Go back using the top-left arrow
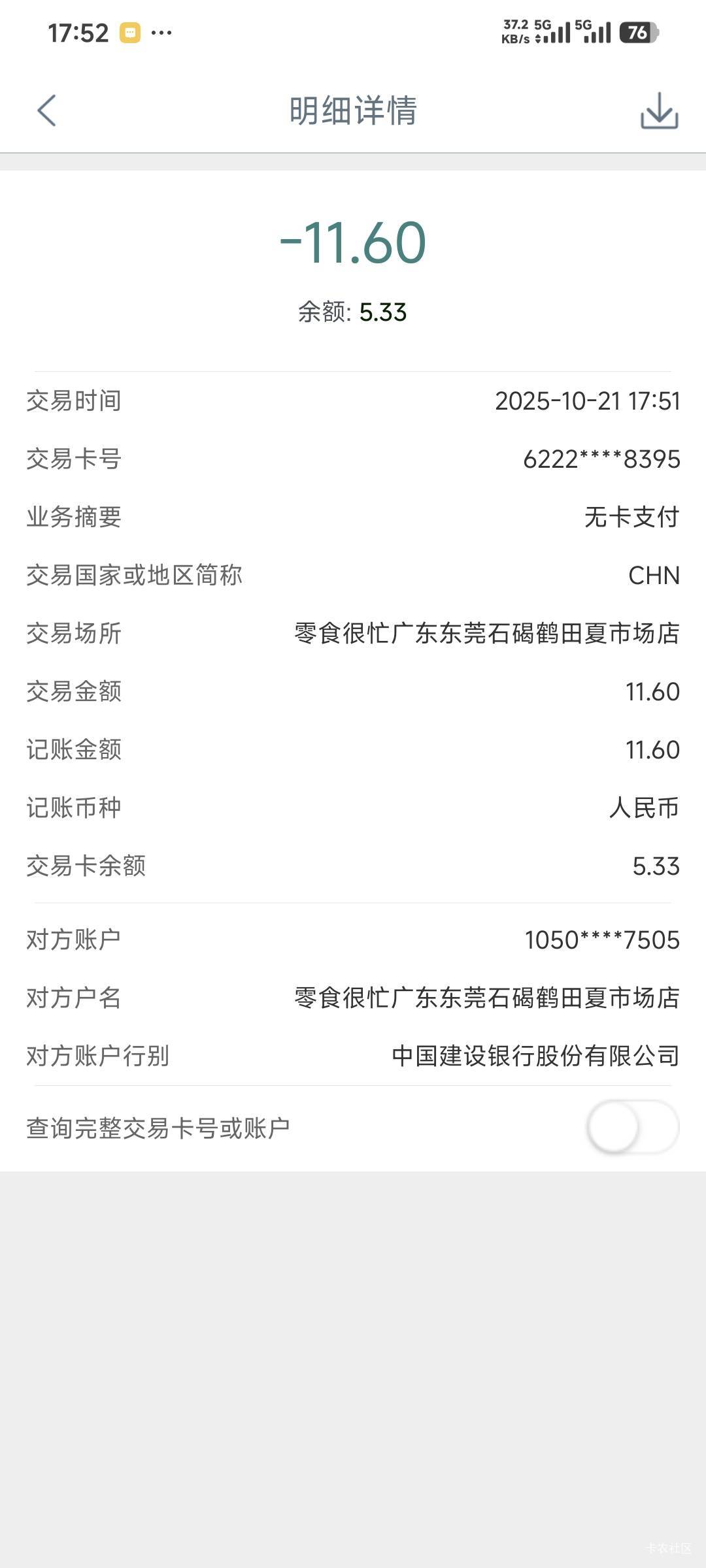 point(46,110)
